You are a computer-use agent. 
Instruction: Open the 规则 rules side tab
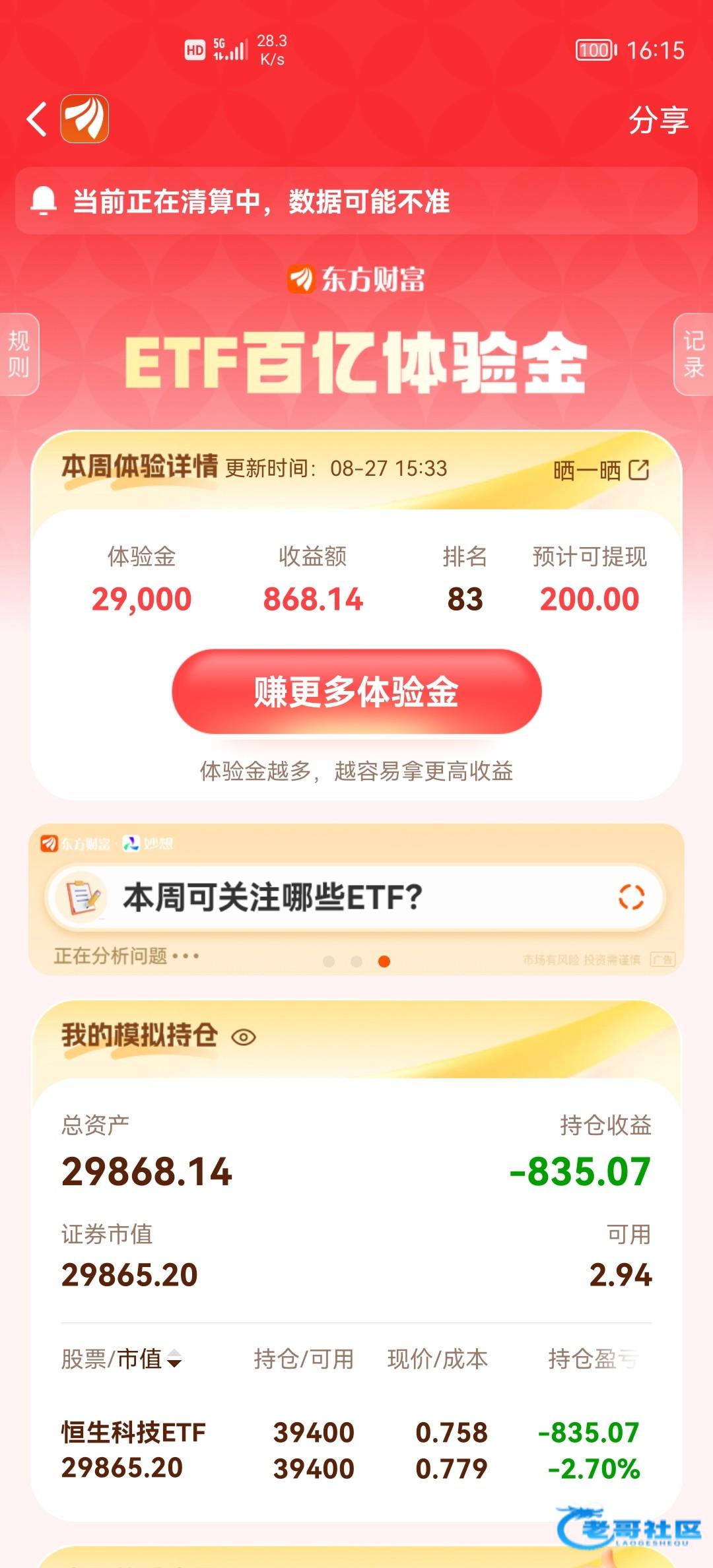click(18, 354)
